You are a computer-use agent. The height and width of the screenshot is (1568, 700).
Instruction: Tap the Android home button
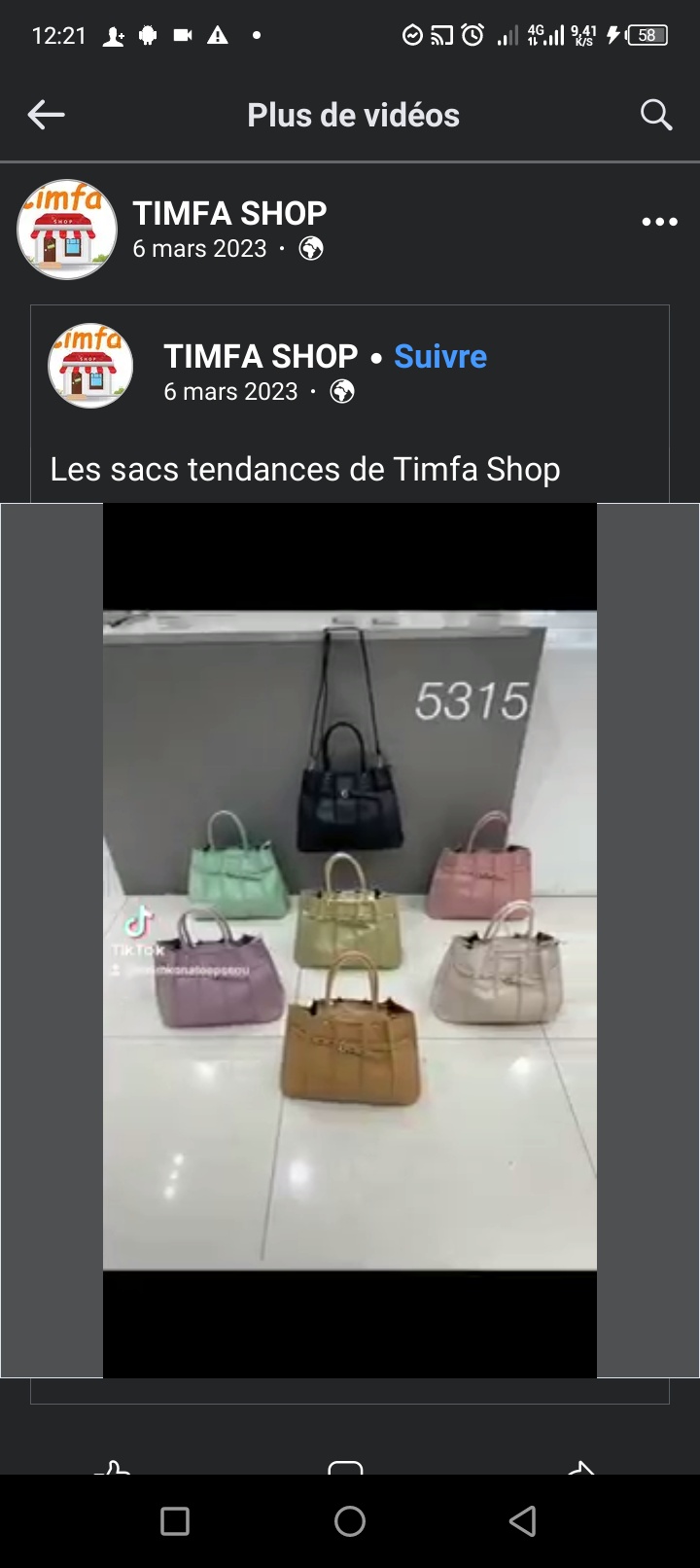pos(350,1521)
